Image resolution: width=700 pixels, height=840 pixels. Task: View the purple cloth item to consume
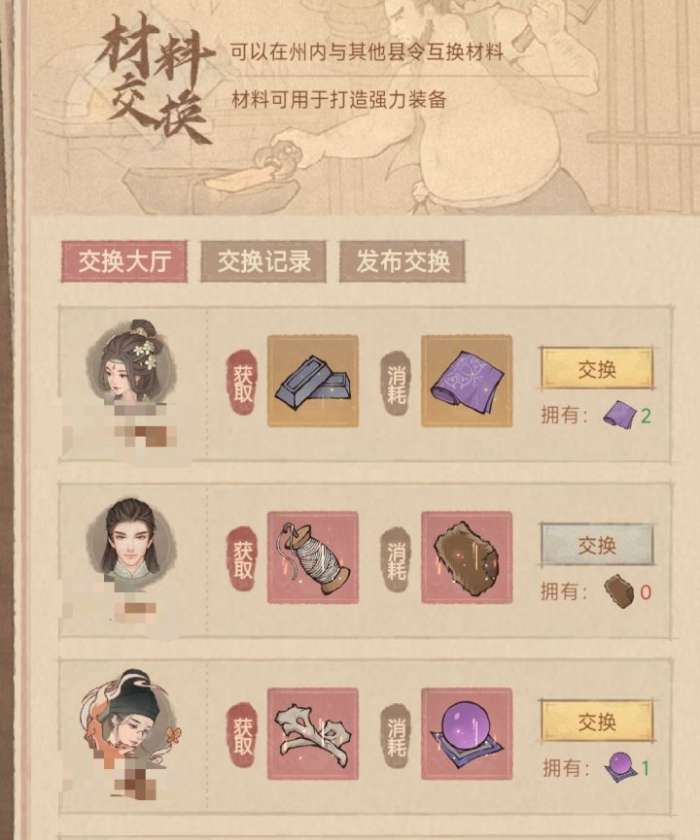point(466,381)
